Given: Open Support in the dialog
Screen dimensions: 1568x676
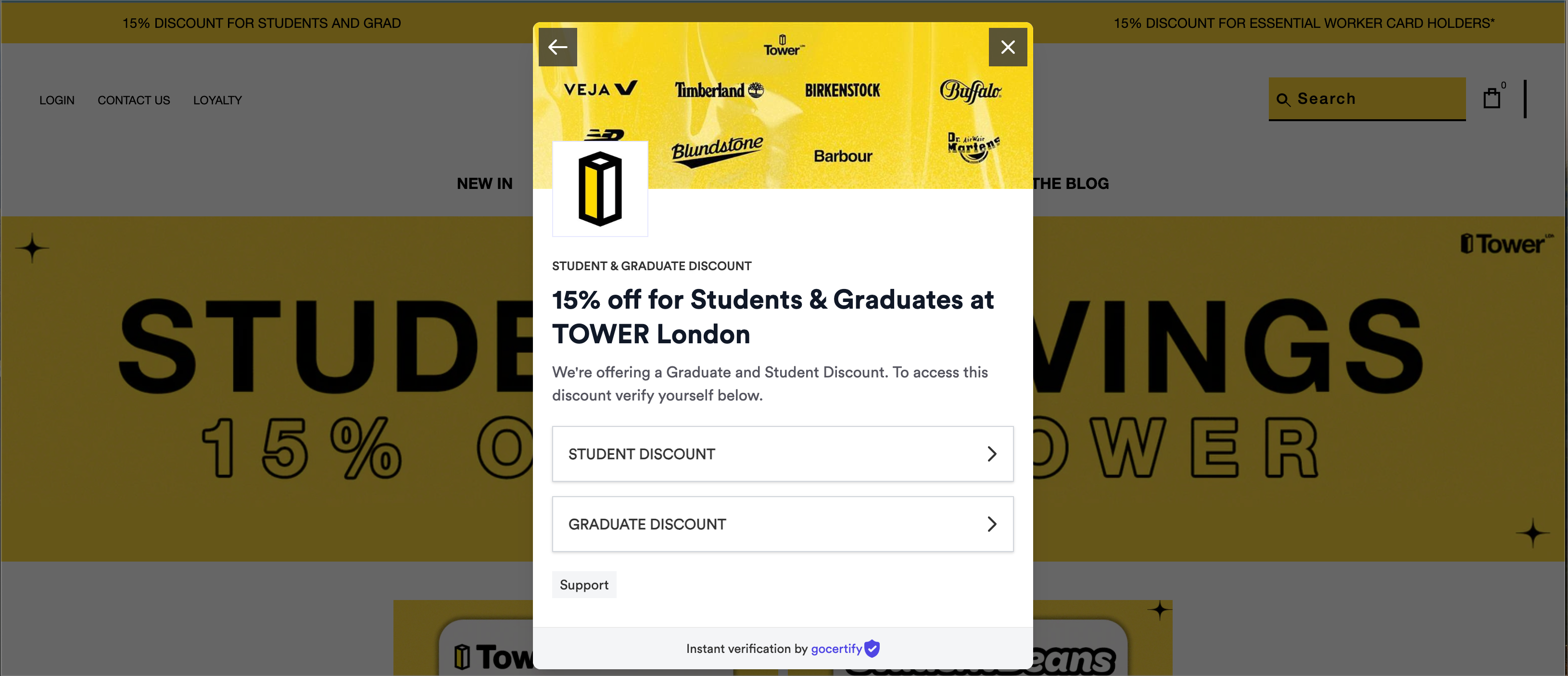Looking at the screenshot, I should (x=584, y=585).
